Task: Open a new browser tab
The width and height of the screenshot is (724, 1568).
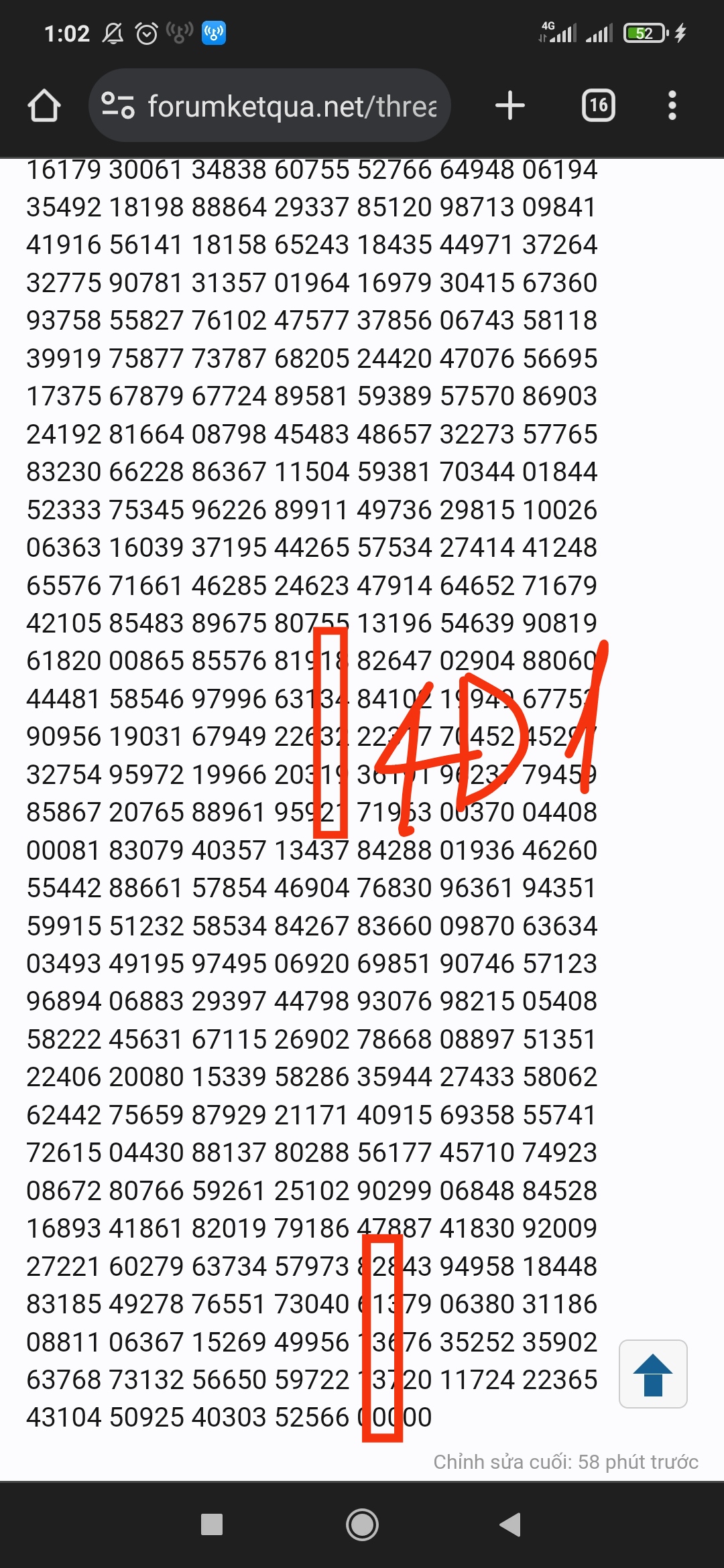Action: tap(510, 106)
